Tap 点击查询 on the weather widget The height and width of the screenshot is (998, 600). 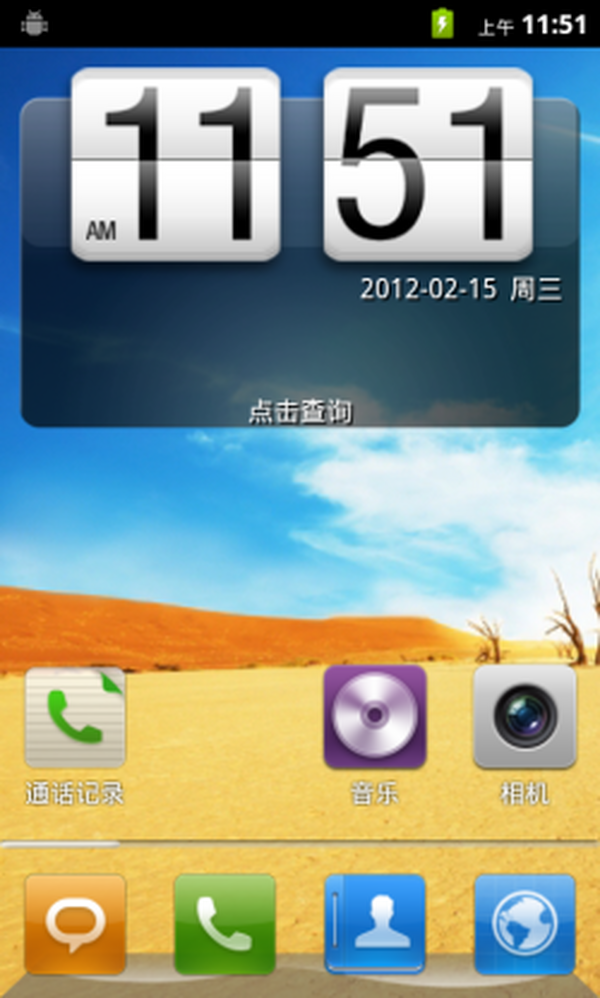coord(300,411)
